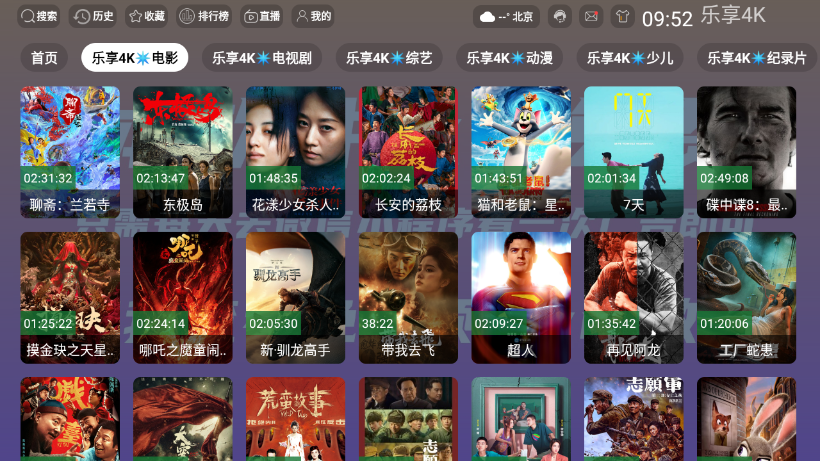The width and height of the screenshot is (820, 461).
Task: Open the 搜索 search button
Action: click(x=40, y=16)
